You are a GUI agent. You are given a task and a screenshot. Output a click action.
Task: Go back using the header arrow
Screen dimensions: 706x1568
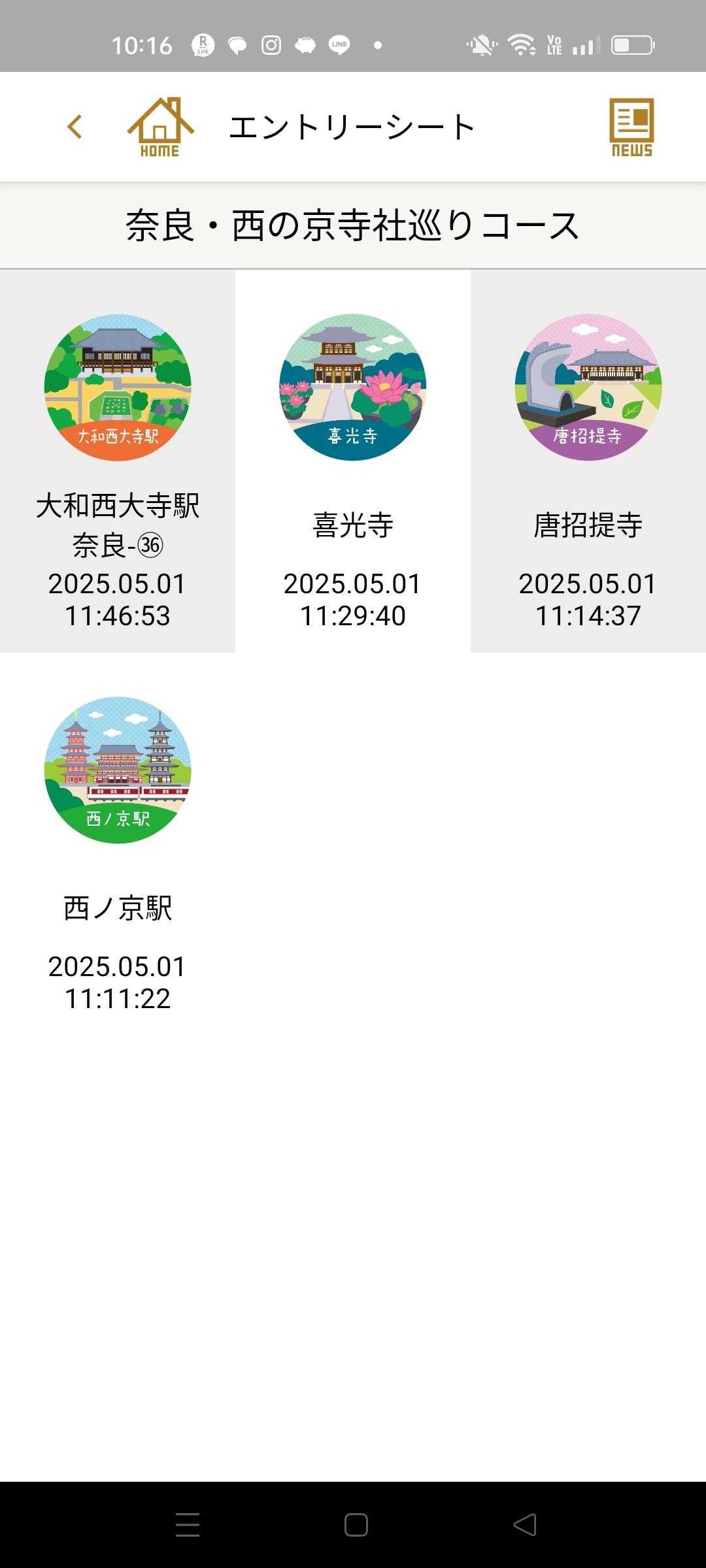pos(75,127)
